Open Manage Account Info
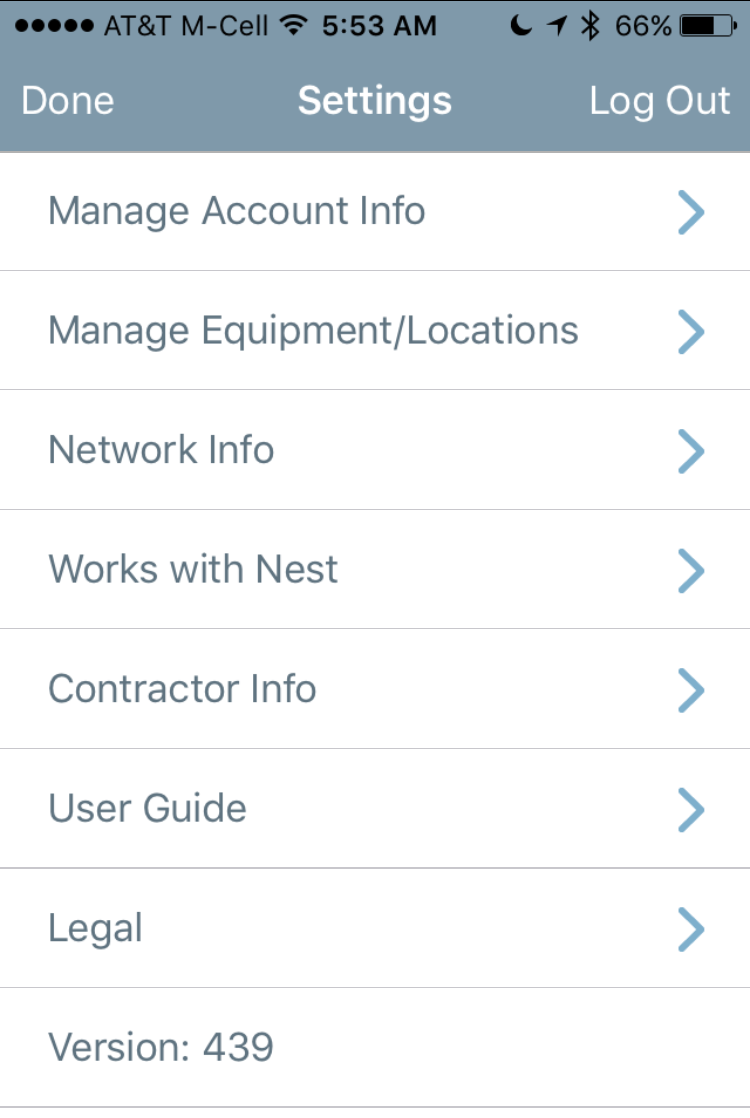This screenshot has height=1118, width=750. click(x=375, y=211)
